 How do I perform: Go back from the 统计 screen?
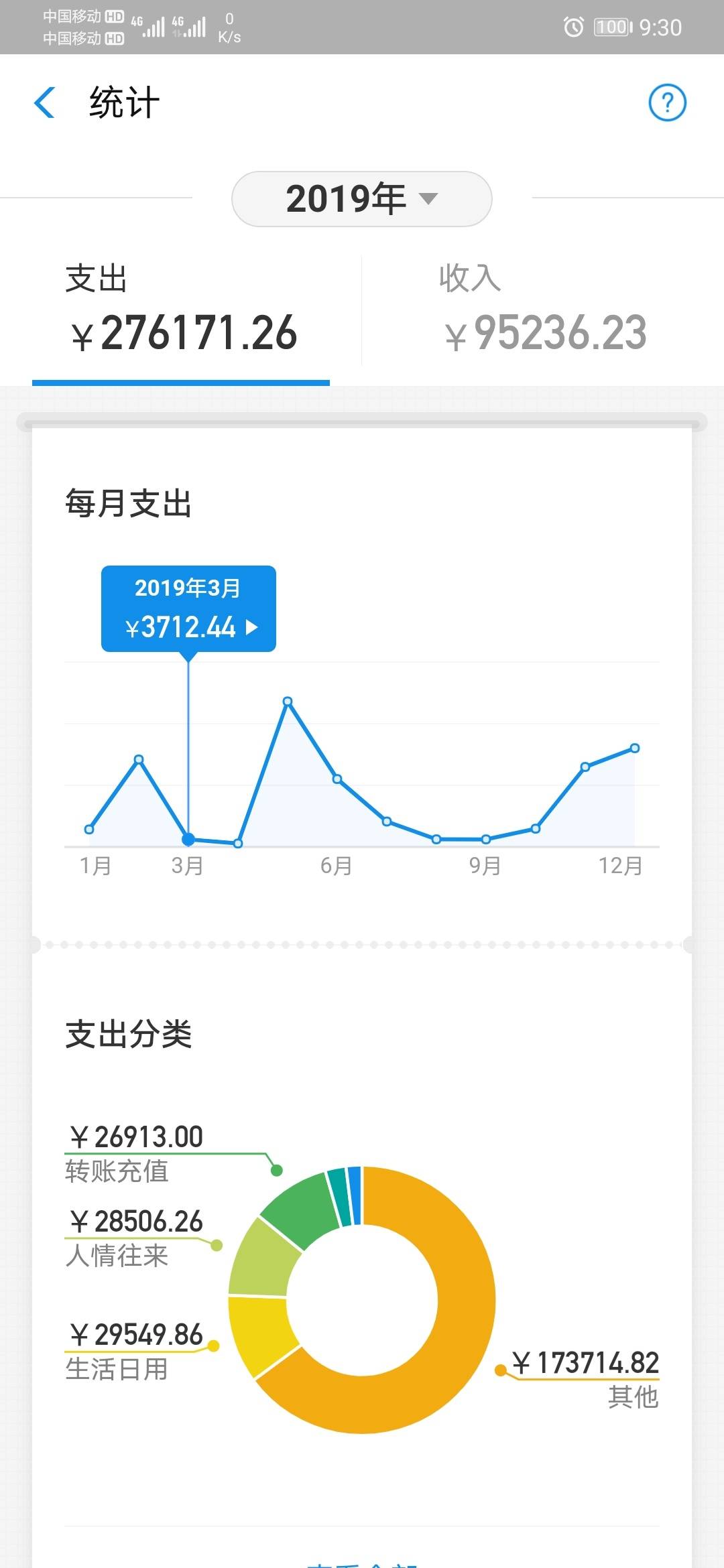(x=44, y=103)
